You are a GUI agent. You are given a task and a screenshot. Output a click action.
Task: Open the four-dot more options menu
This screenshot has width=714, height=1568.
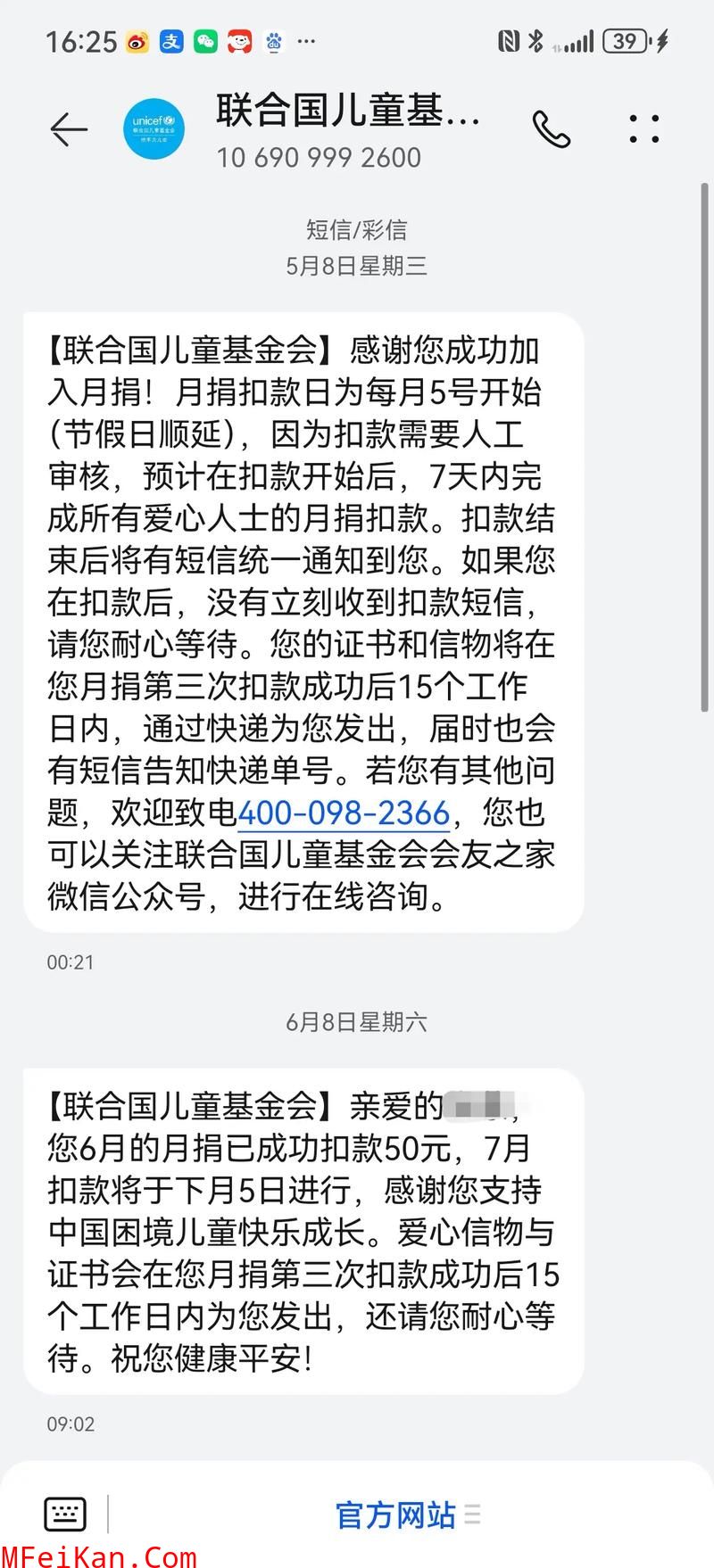click(x=643, y=129)
